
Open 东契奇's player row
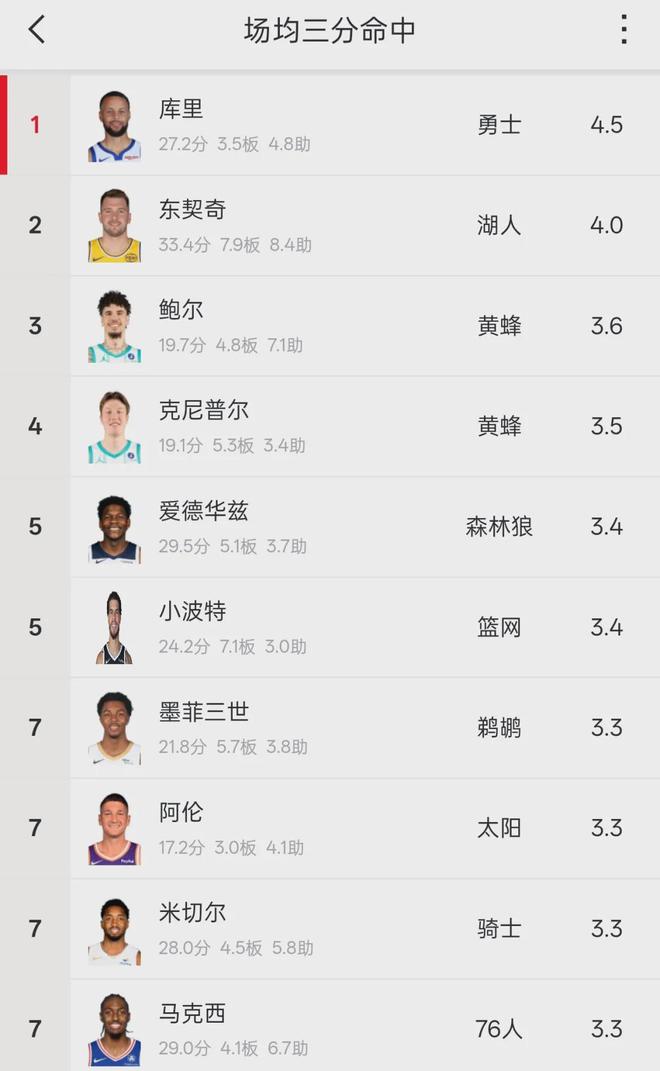click(330, 225)
